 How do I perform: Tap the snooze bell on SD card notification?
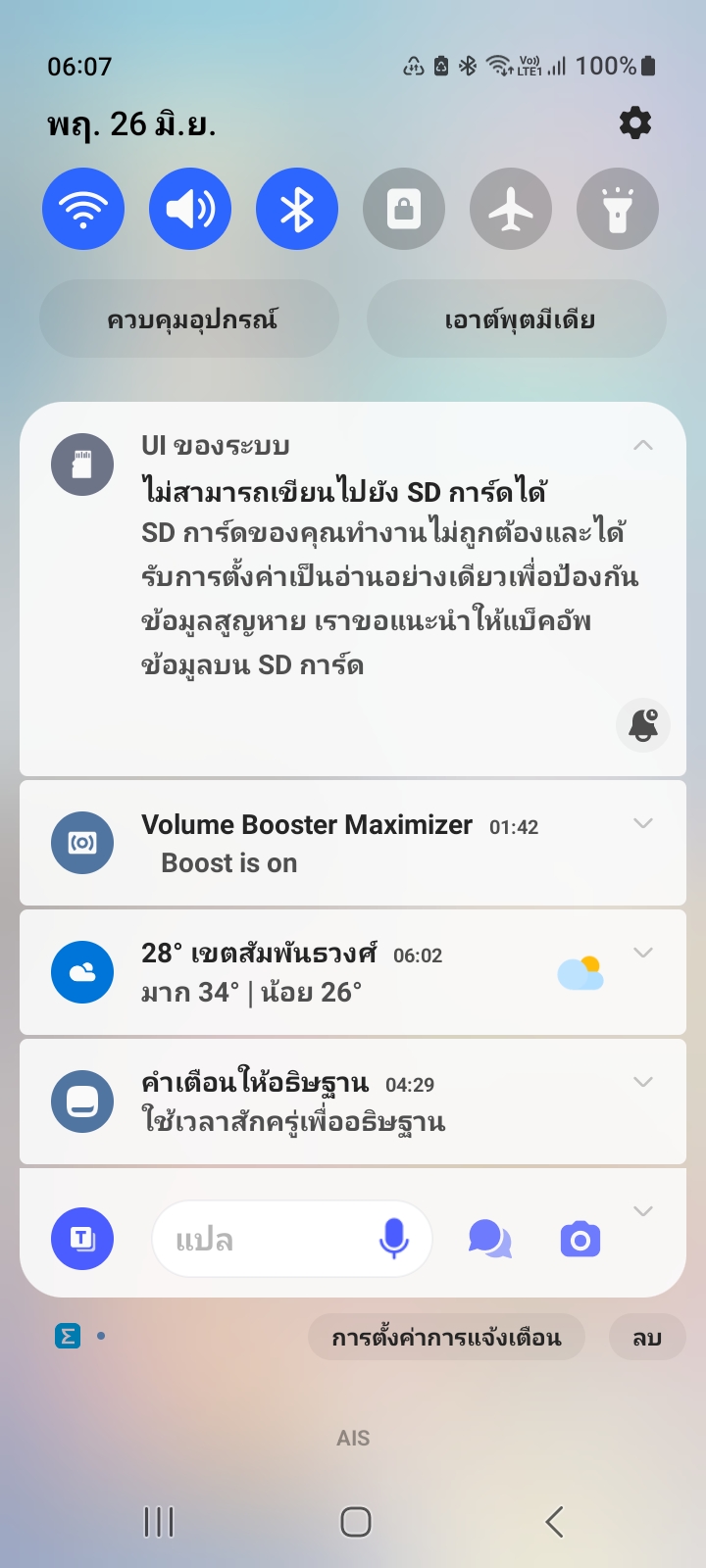(643, 725)
